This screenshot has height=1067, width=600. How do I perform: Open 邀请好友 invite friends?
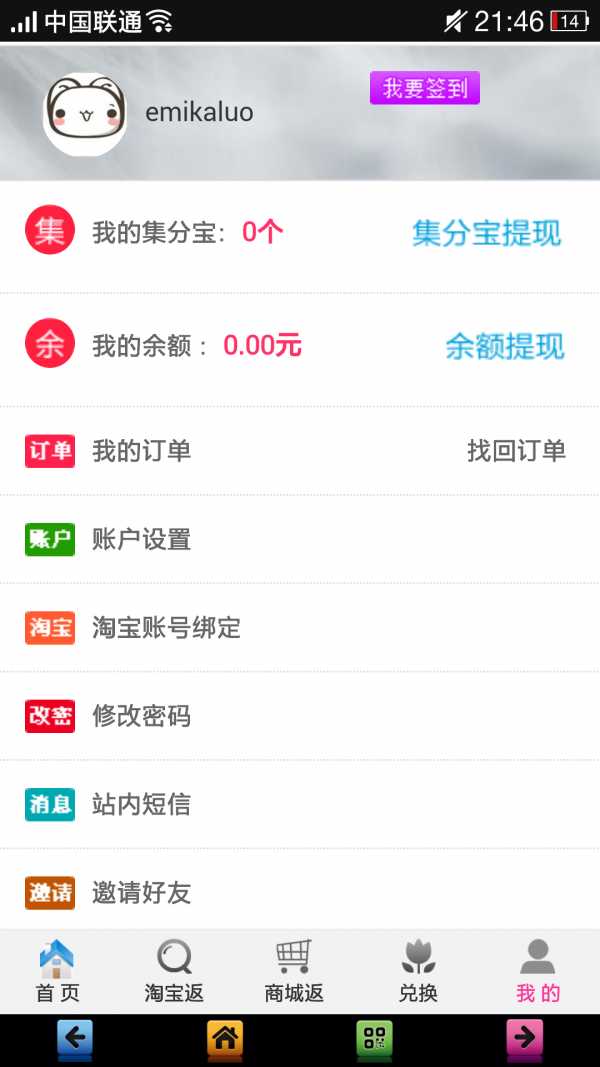tap(141, 892)
